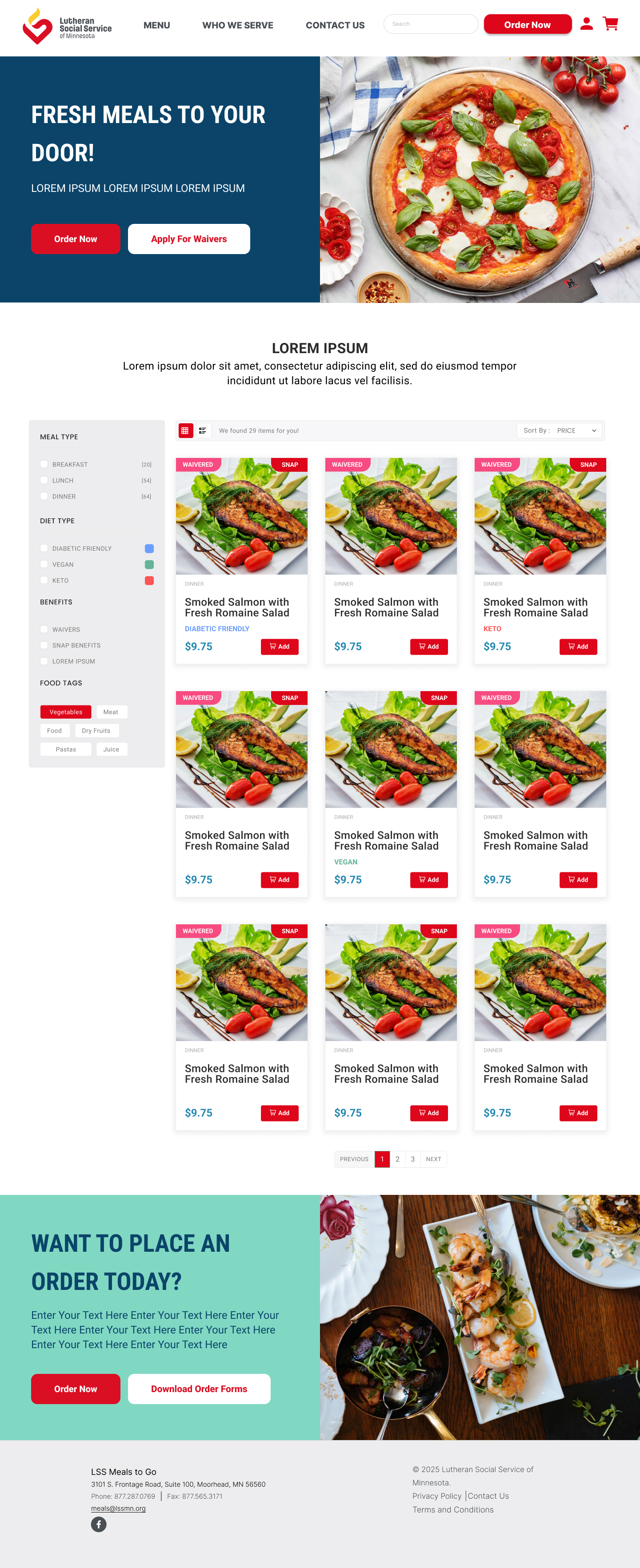Open the Privacy Policy link
The height and width of the screenshot is (1568, 640).
(436, 1496)
